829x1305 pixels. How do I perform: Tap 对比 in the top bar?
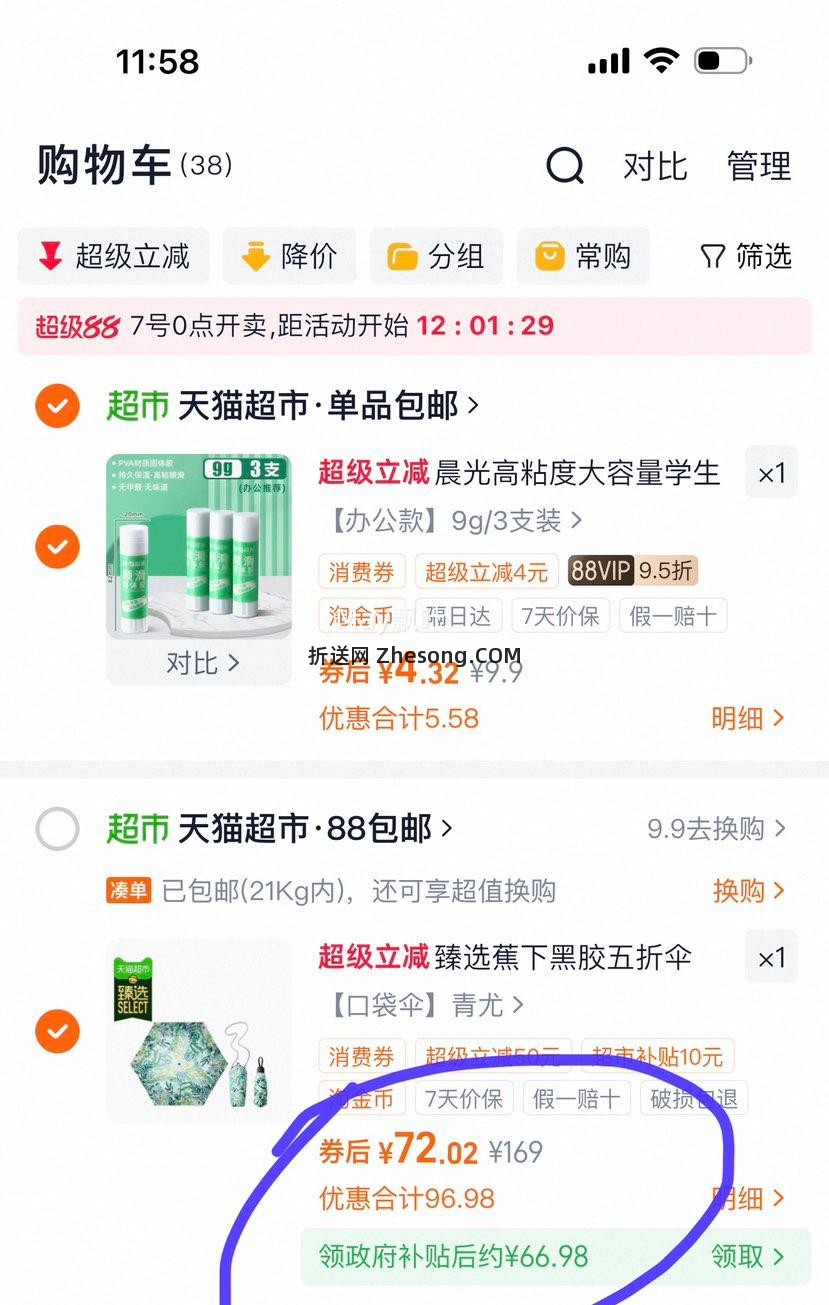(655, 167)
